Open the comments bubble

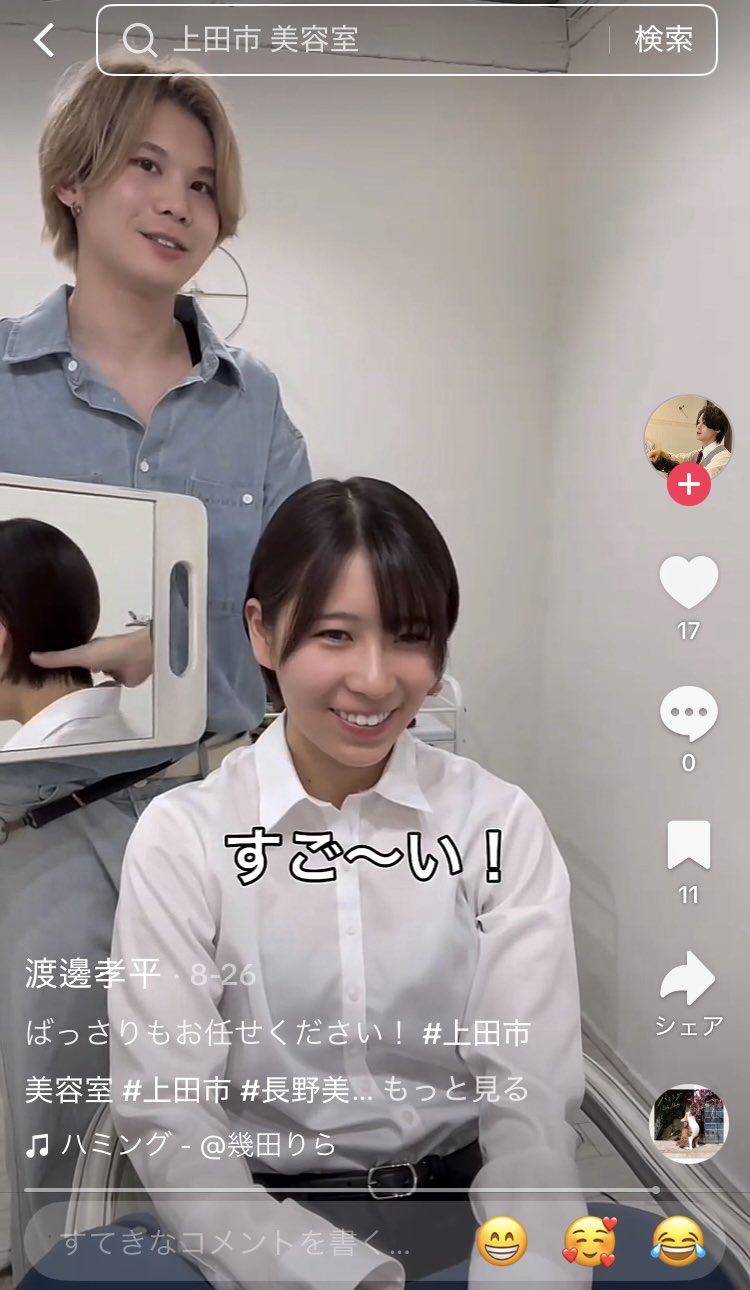coord(688,714)
